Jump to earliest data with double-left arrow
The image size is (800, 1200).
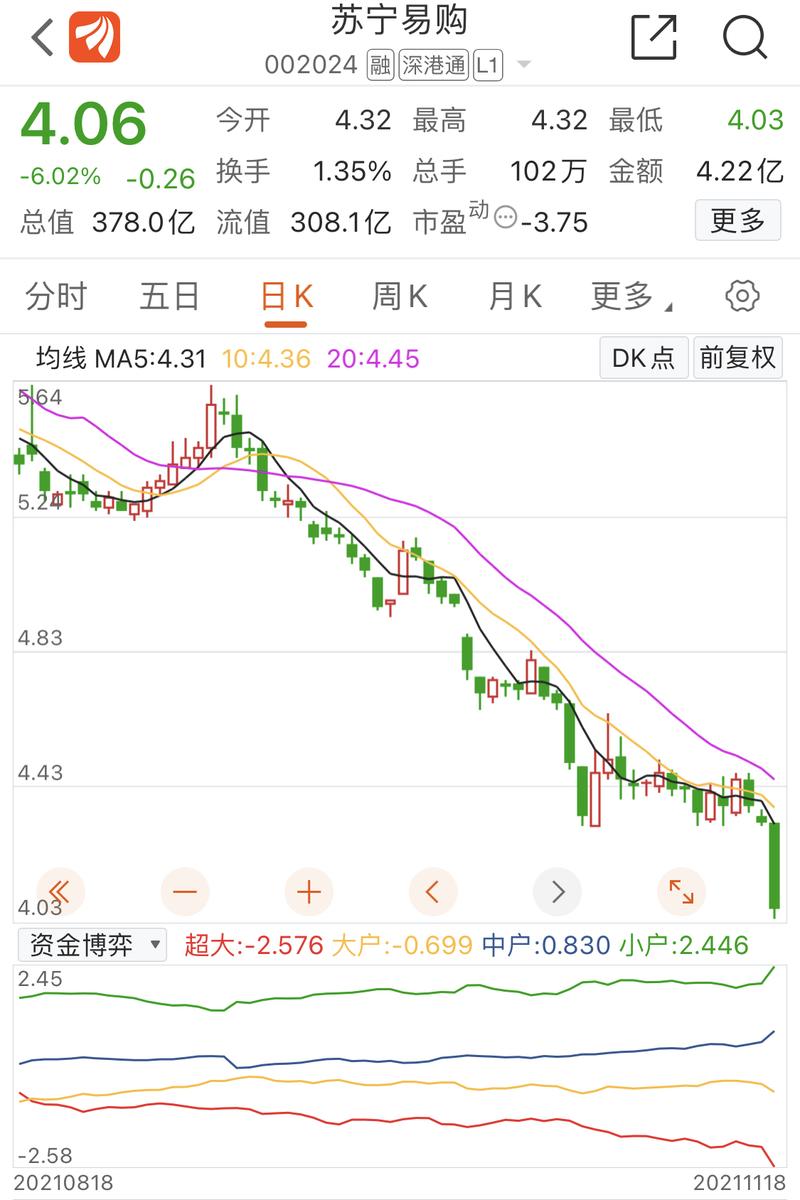pos(61,891)
